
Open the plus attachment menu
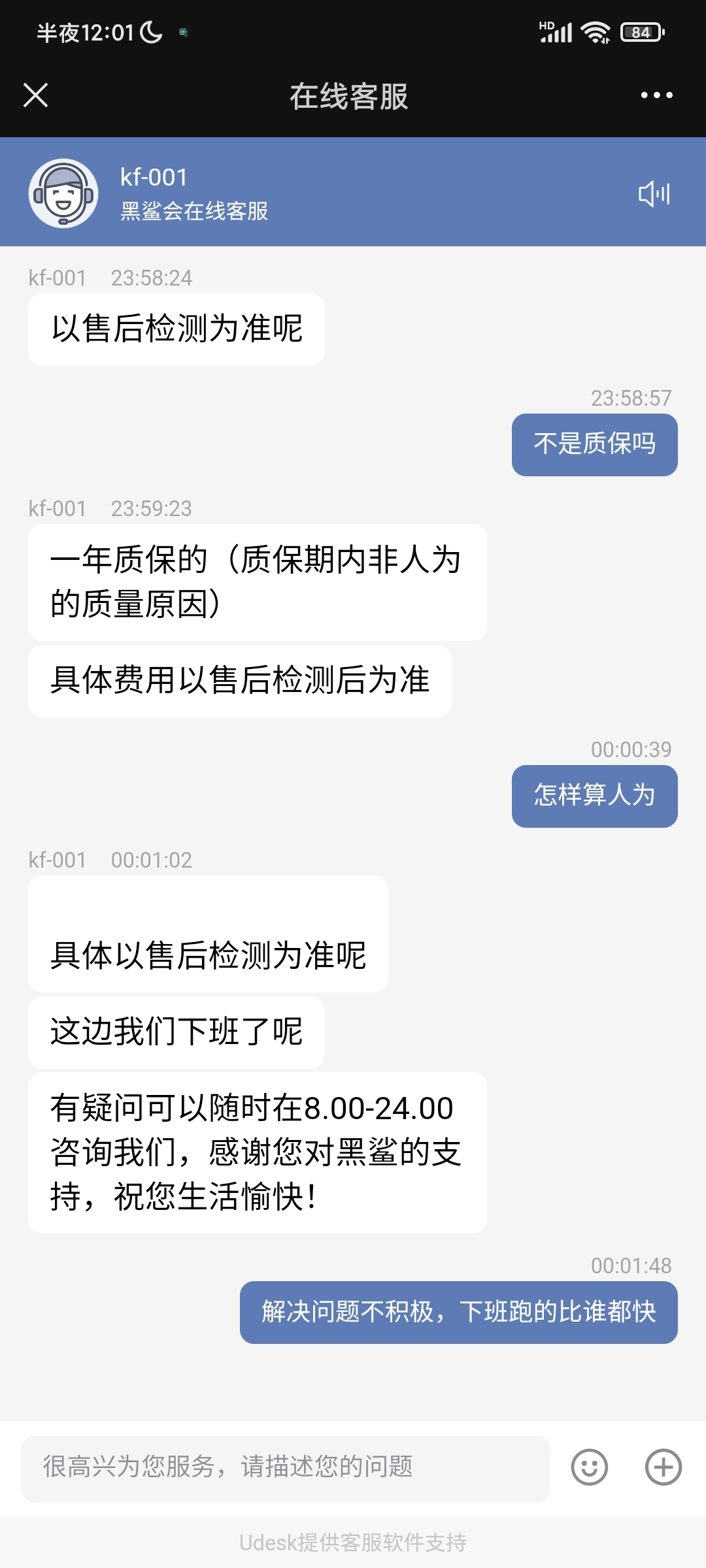(664, 1467)
